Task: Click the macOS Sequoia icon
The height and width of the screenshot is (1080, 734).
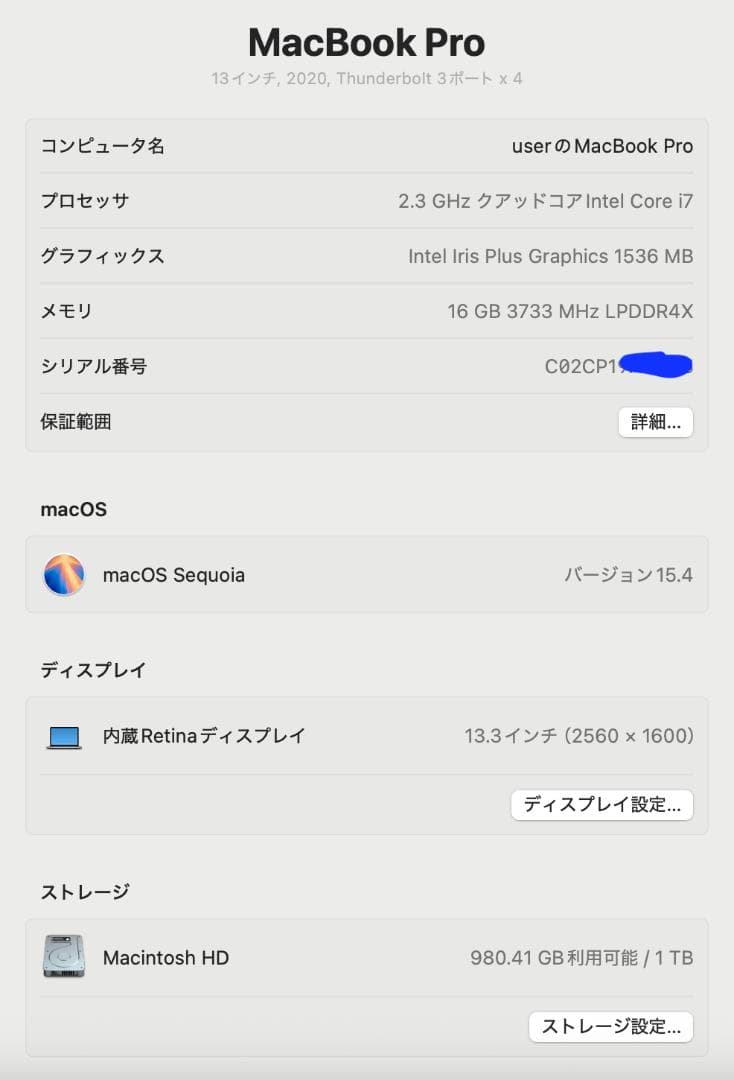Action: 64,575
